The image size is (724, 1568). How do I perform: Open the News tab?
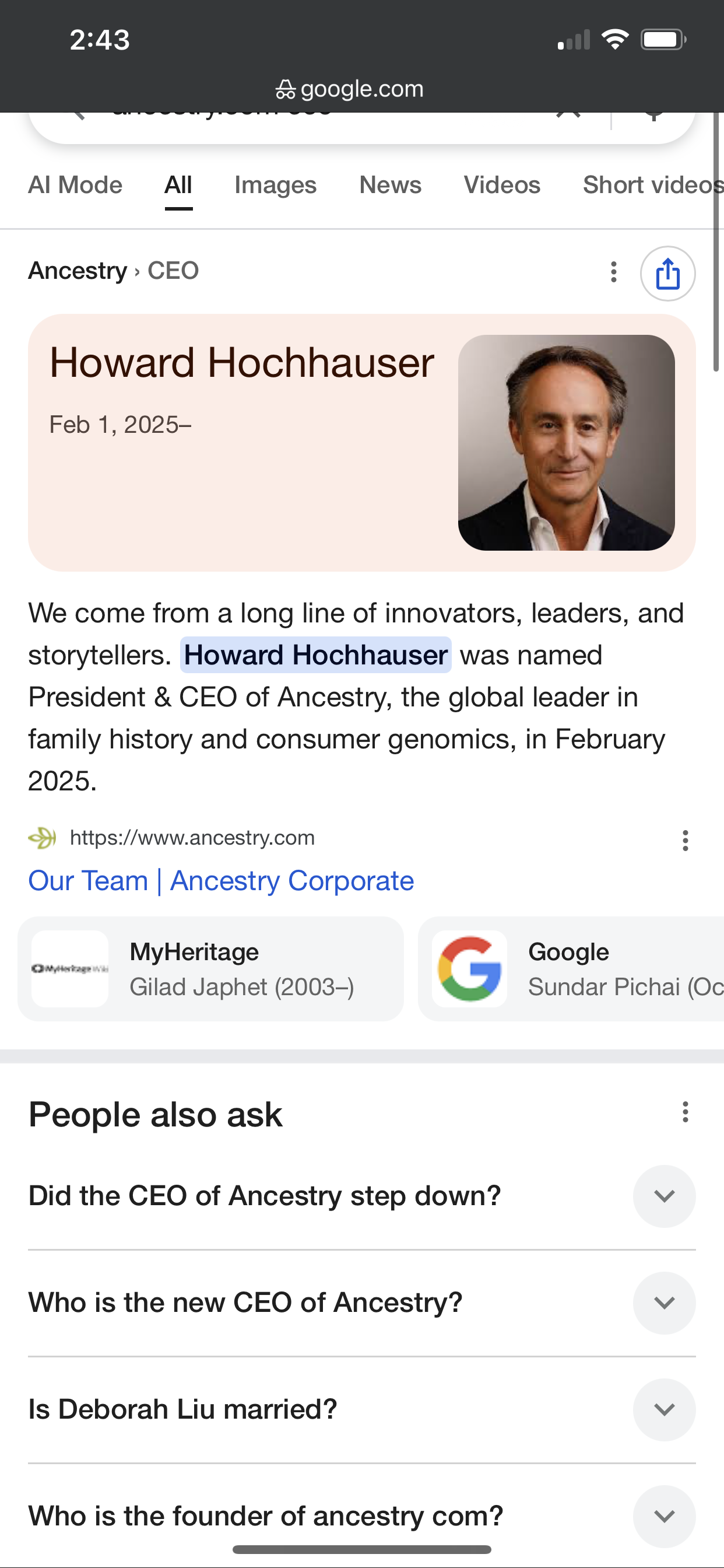coord(390,185)
